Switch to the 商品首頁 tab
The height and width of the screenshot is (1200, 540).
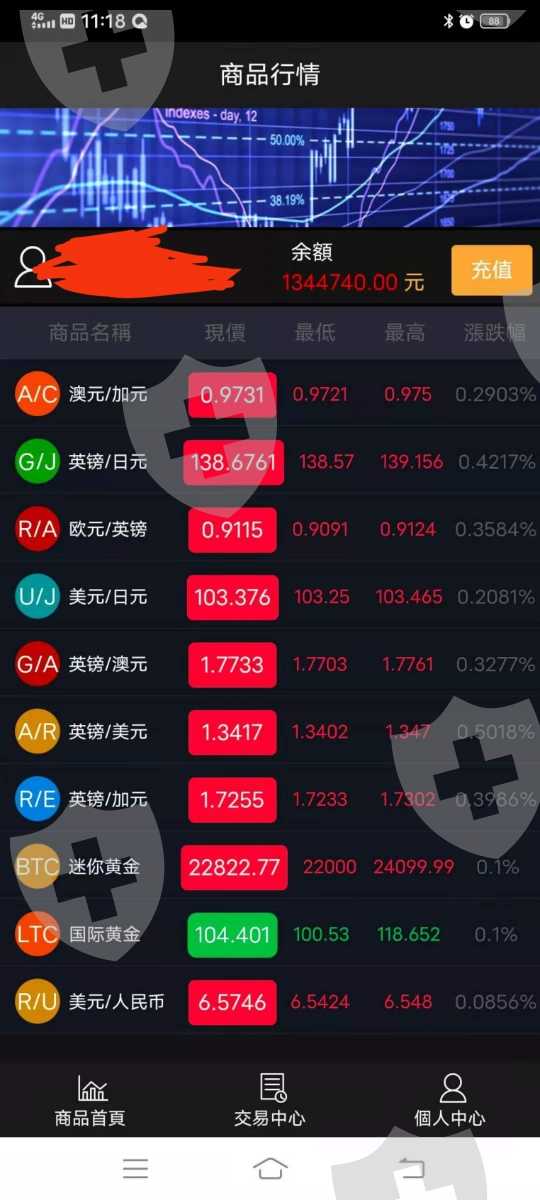coord(90,1100)
